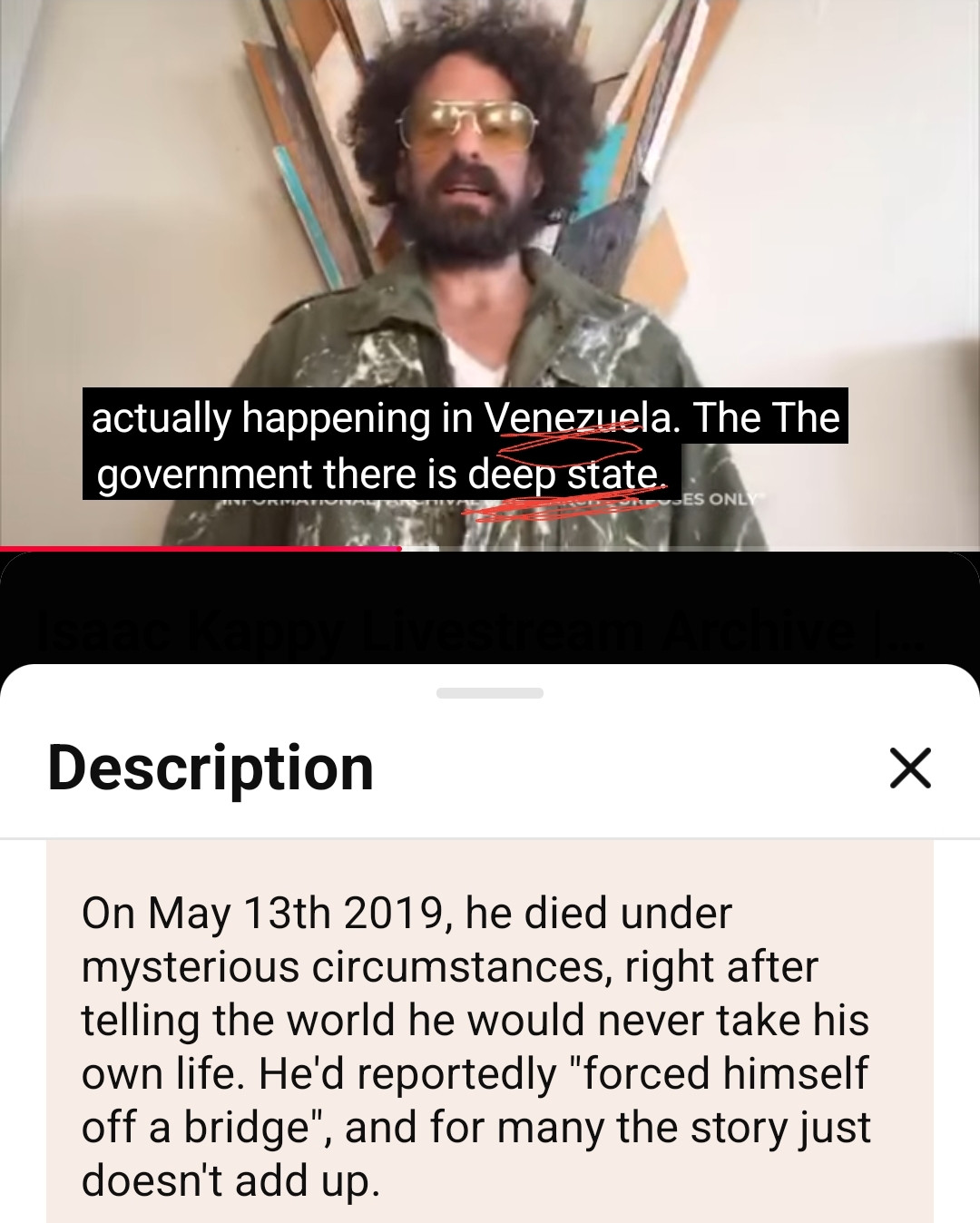This screenshot has width=980, height=1223.
Task: Tap the description sheet's drag handle
Action: (490, 693)
